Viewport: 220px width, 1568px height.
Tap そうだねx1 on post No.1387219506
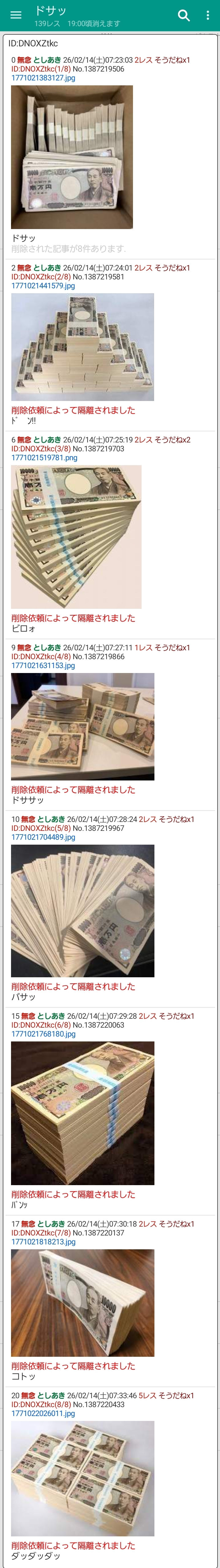click(172, 60)
